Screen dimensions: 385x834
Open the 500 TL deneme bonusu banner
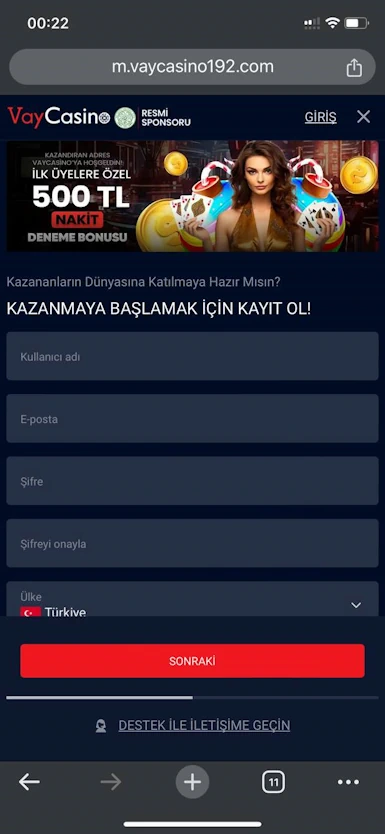coord(192,196)
